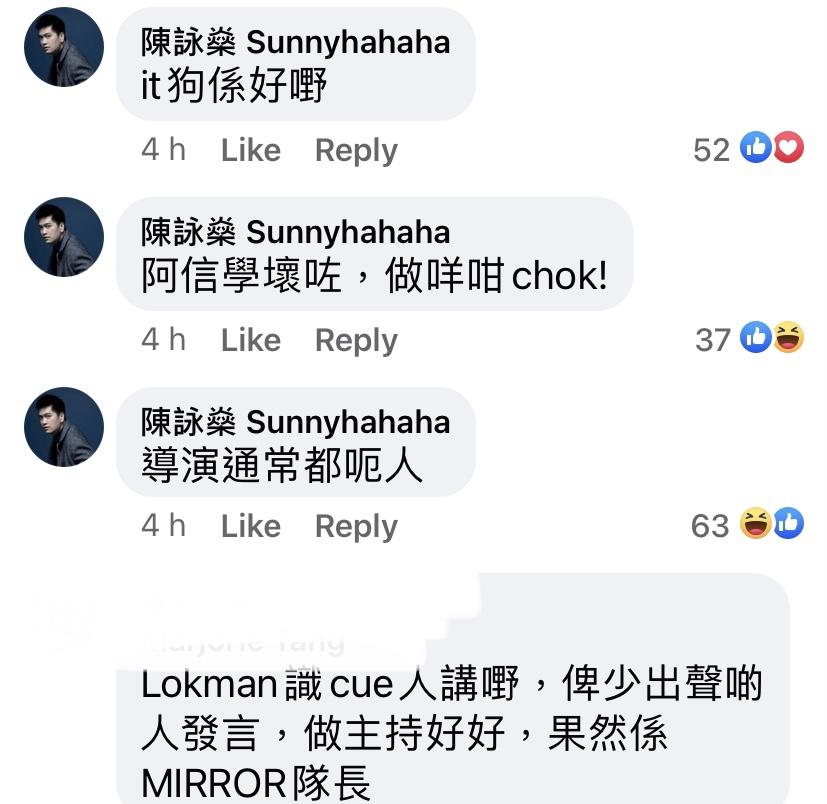This screenshot has height=804, width=827.
Task: Open the commenter's avatar beside 'it狗係好嘢'
Action: tap(64, 47)
